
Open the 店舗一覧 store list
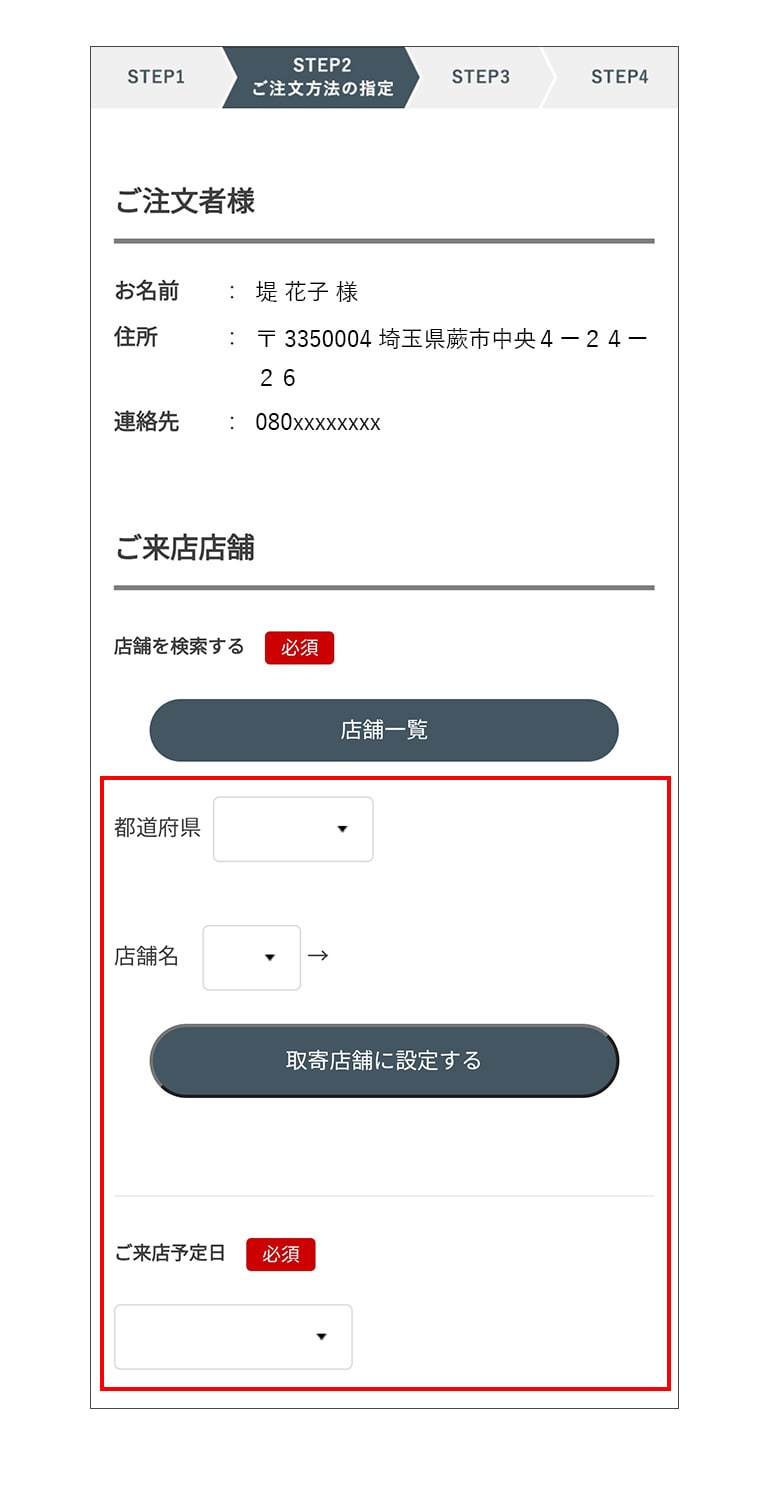pos(384,730)
